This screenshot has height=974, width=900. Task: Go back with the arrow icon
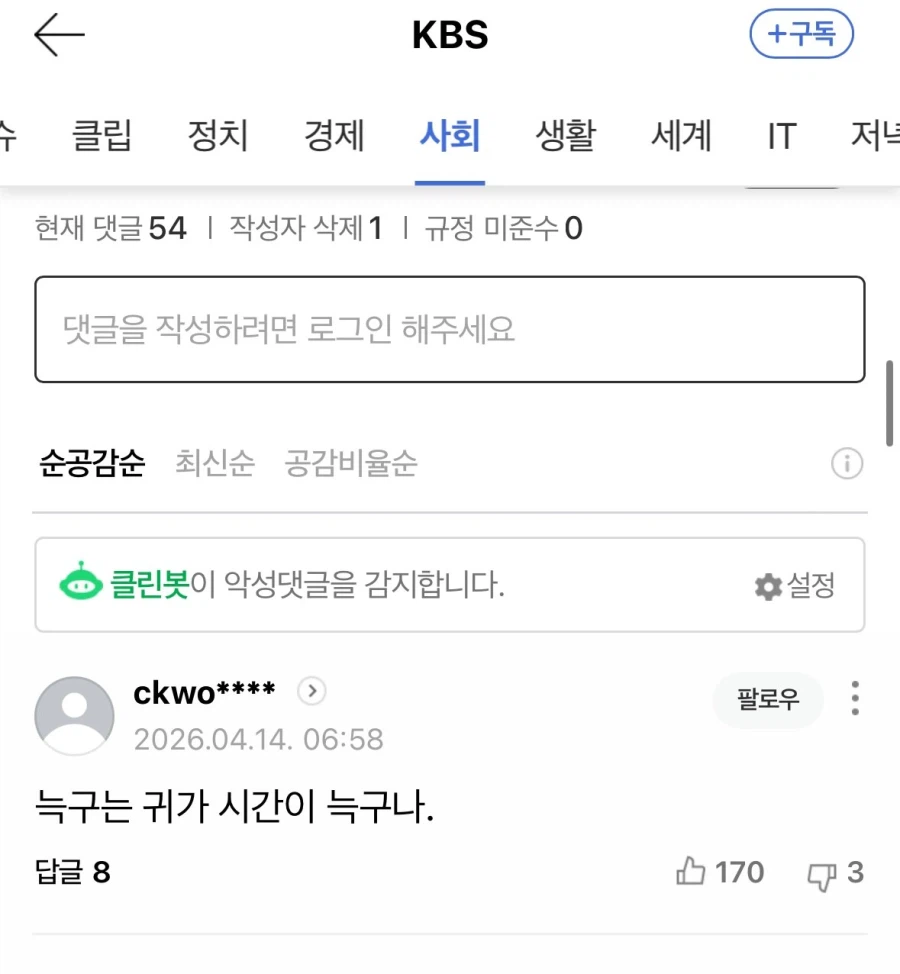tap(59, 36)
